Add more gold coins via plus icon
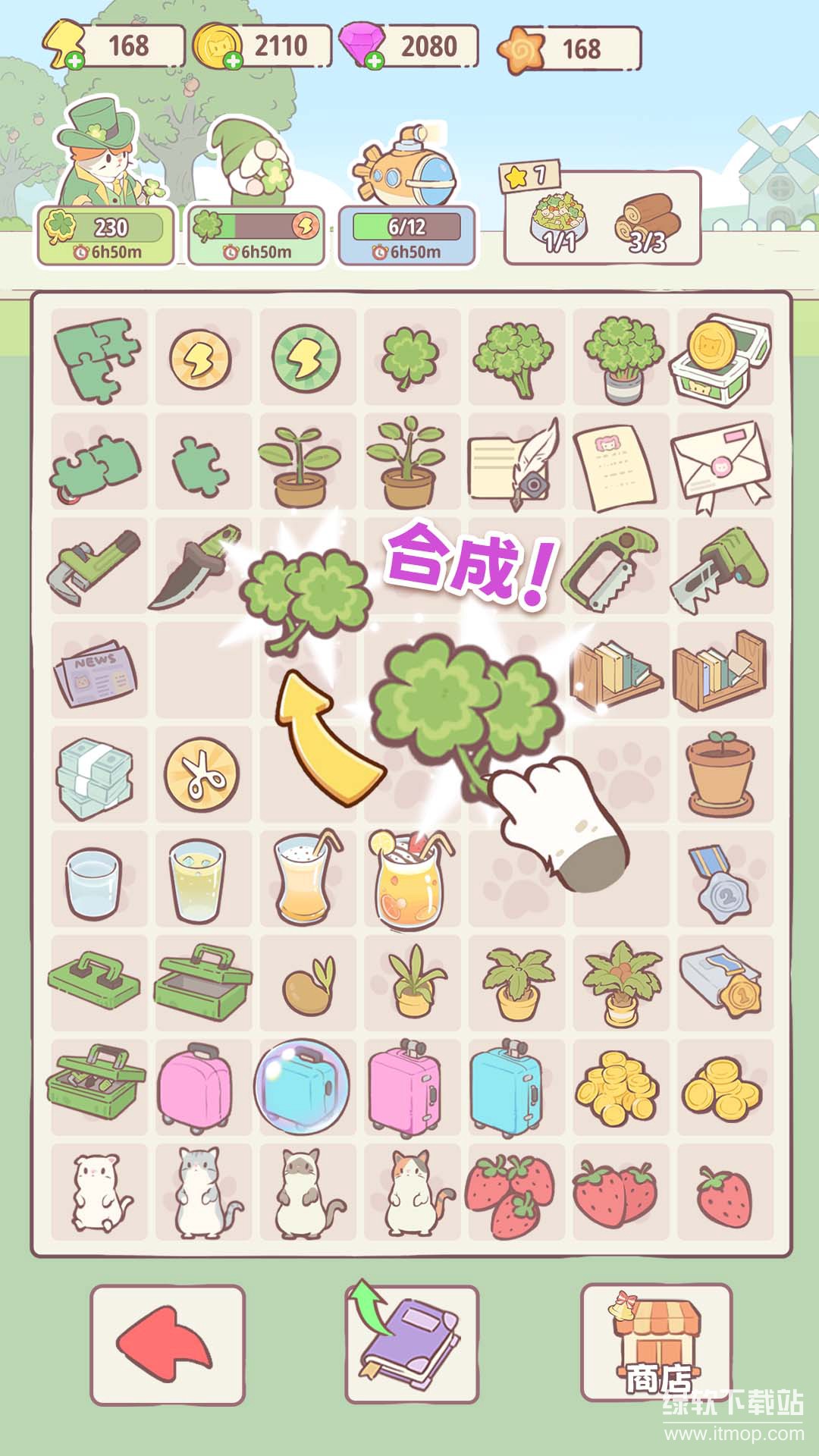Viewport: 819px width, 1456px height. (234, 62)
